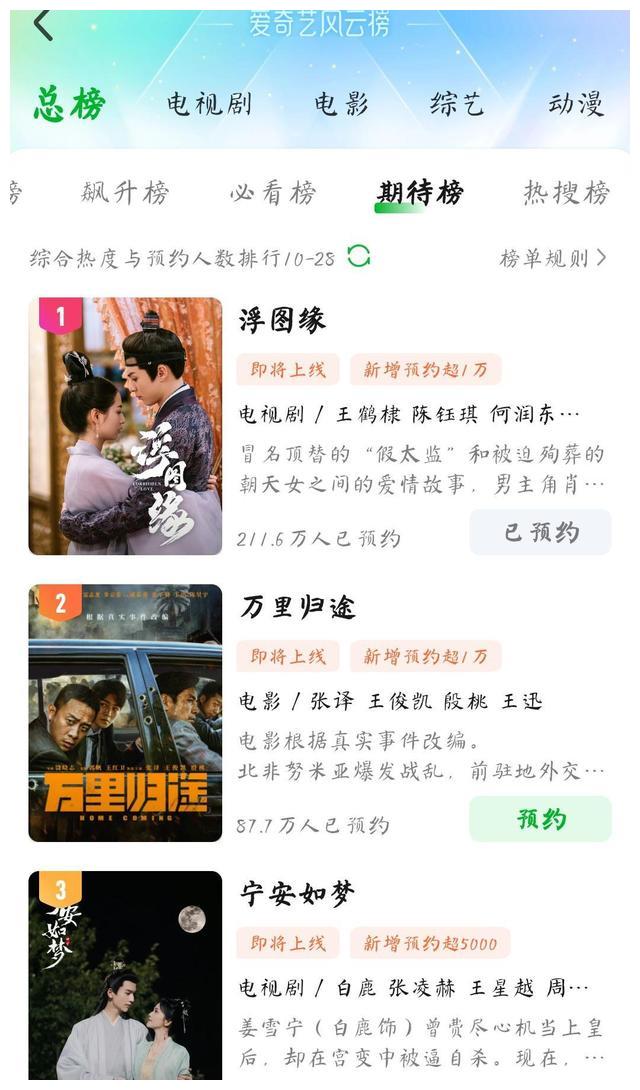Screen dimensions: 640x1090
Task: Select the 总榜 tab
Action: (69, 104)
